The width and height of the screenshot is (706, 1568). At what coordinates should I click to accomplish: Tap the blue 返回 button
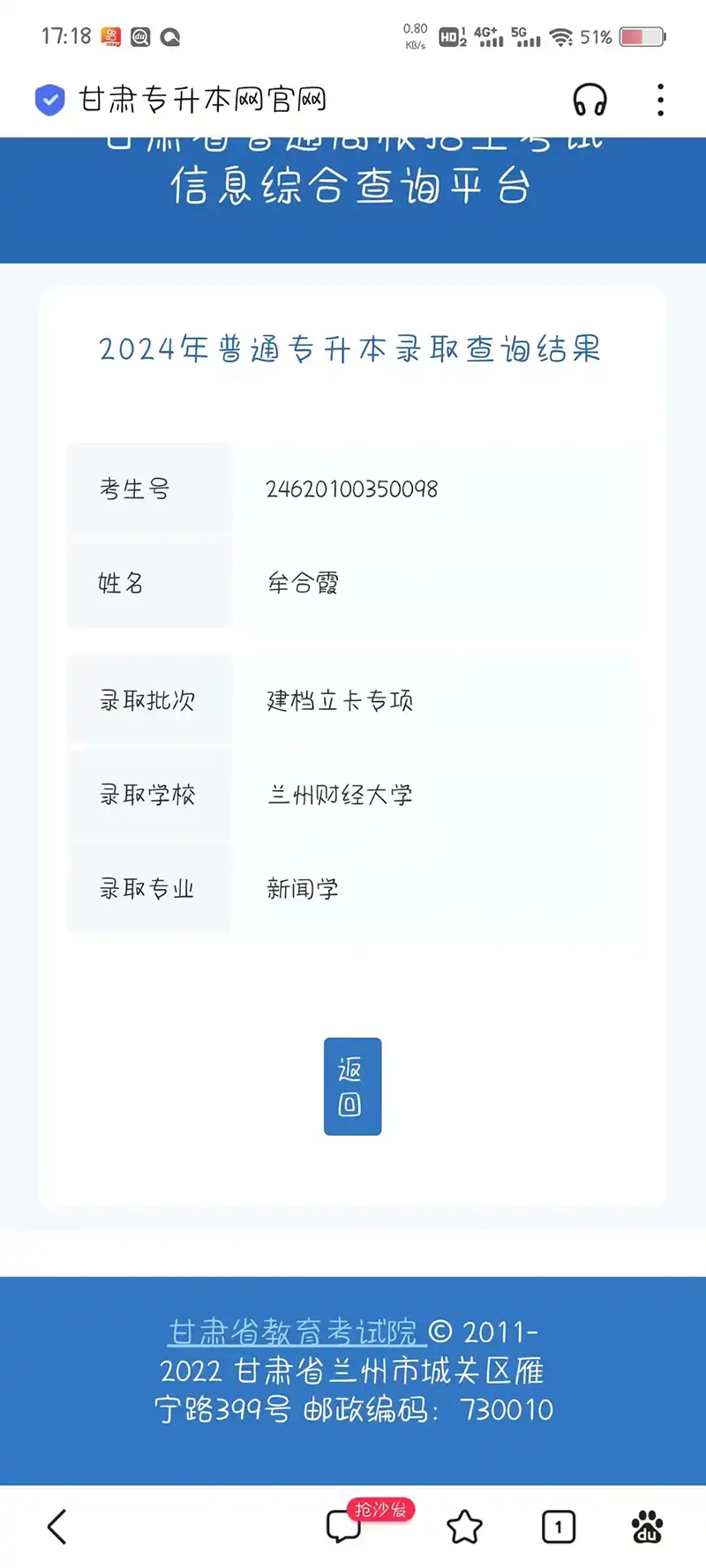click(352, 1086)
